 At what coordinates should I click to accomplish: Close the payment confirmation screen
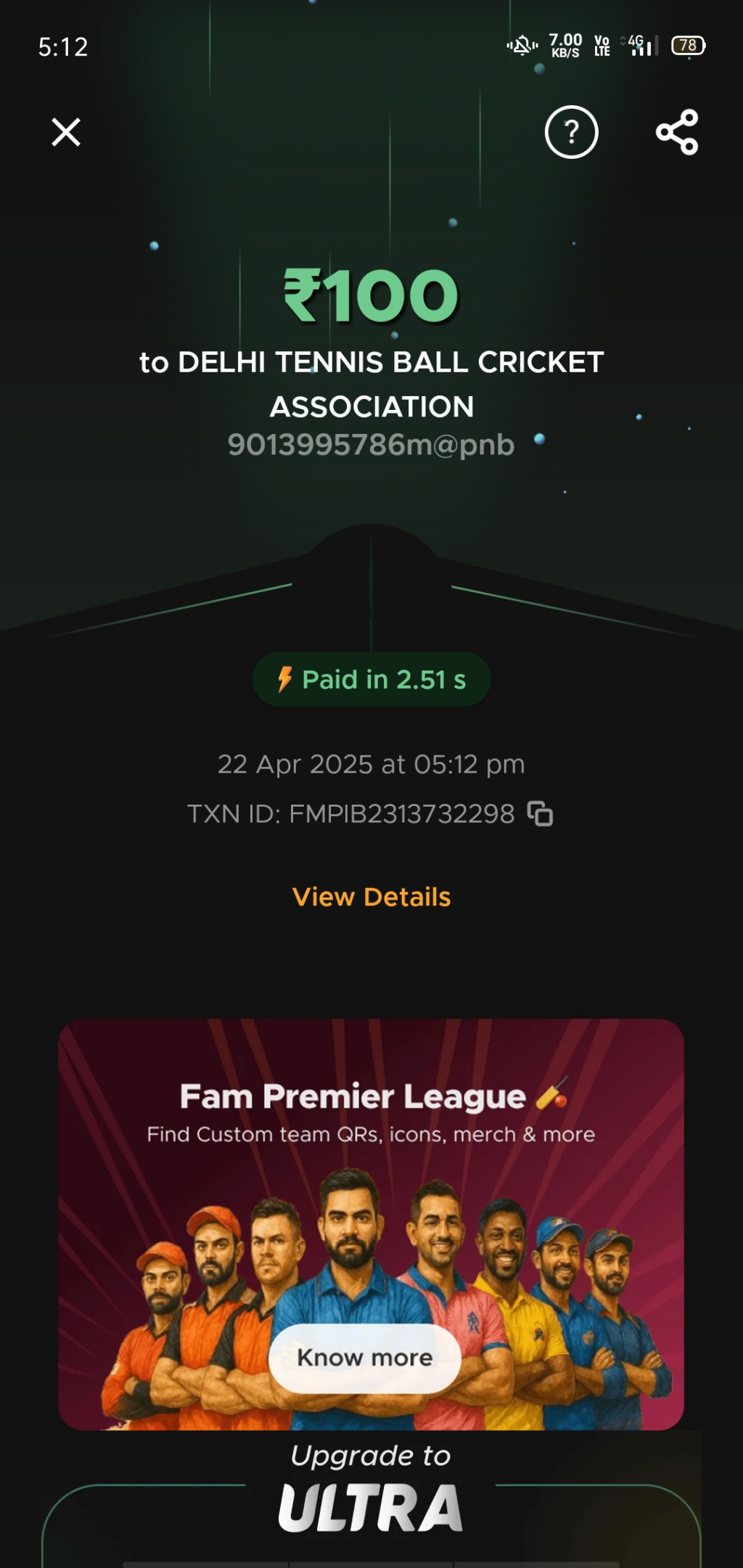(x=66, y=133)
